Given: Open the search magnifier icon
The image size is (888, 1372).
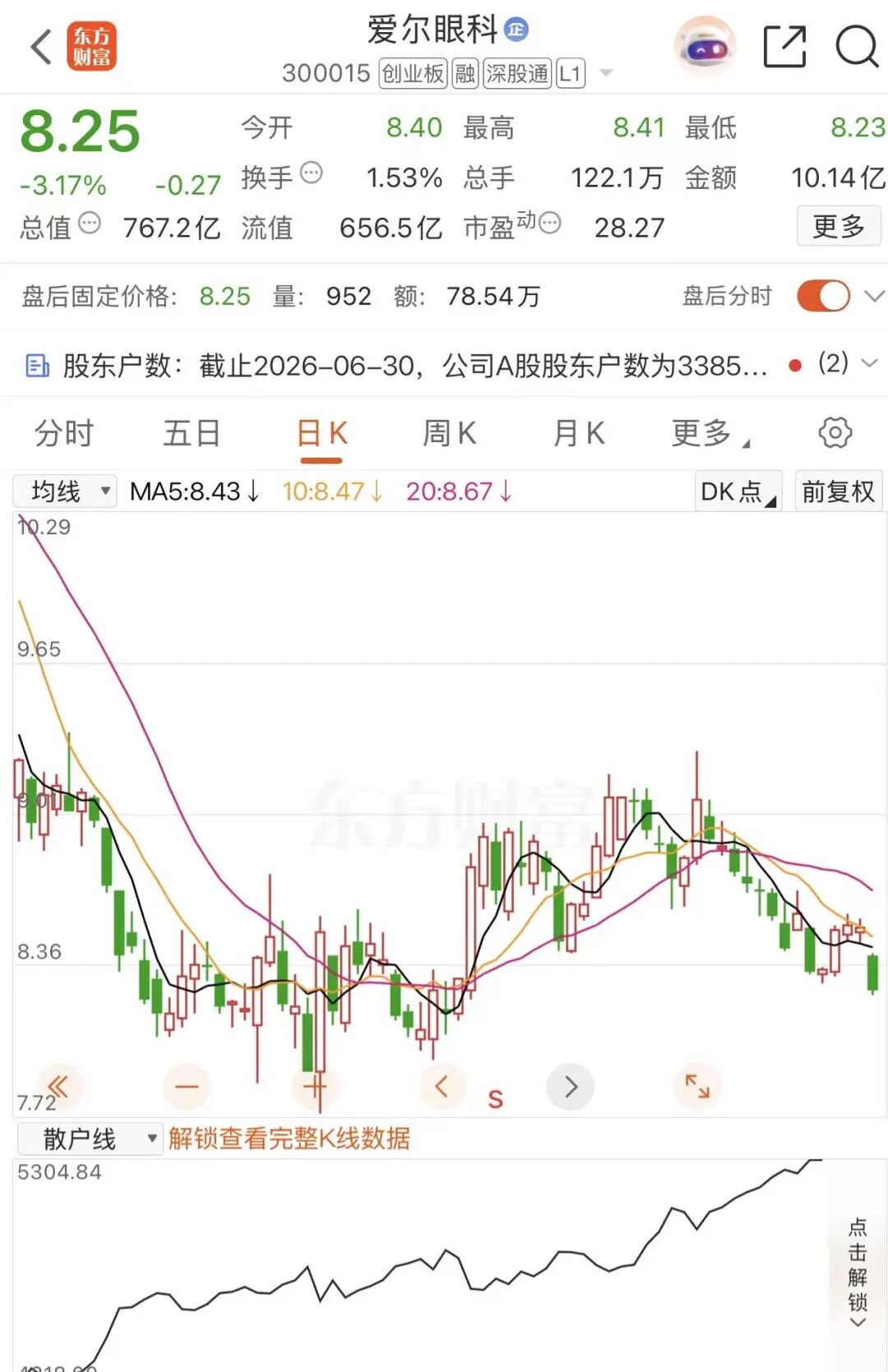Looking at the screenshot, I should coord(857,46).
